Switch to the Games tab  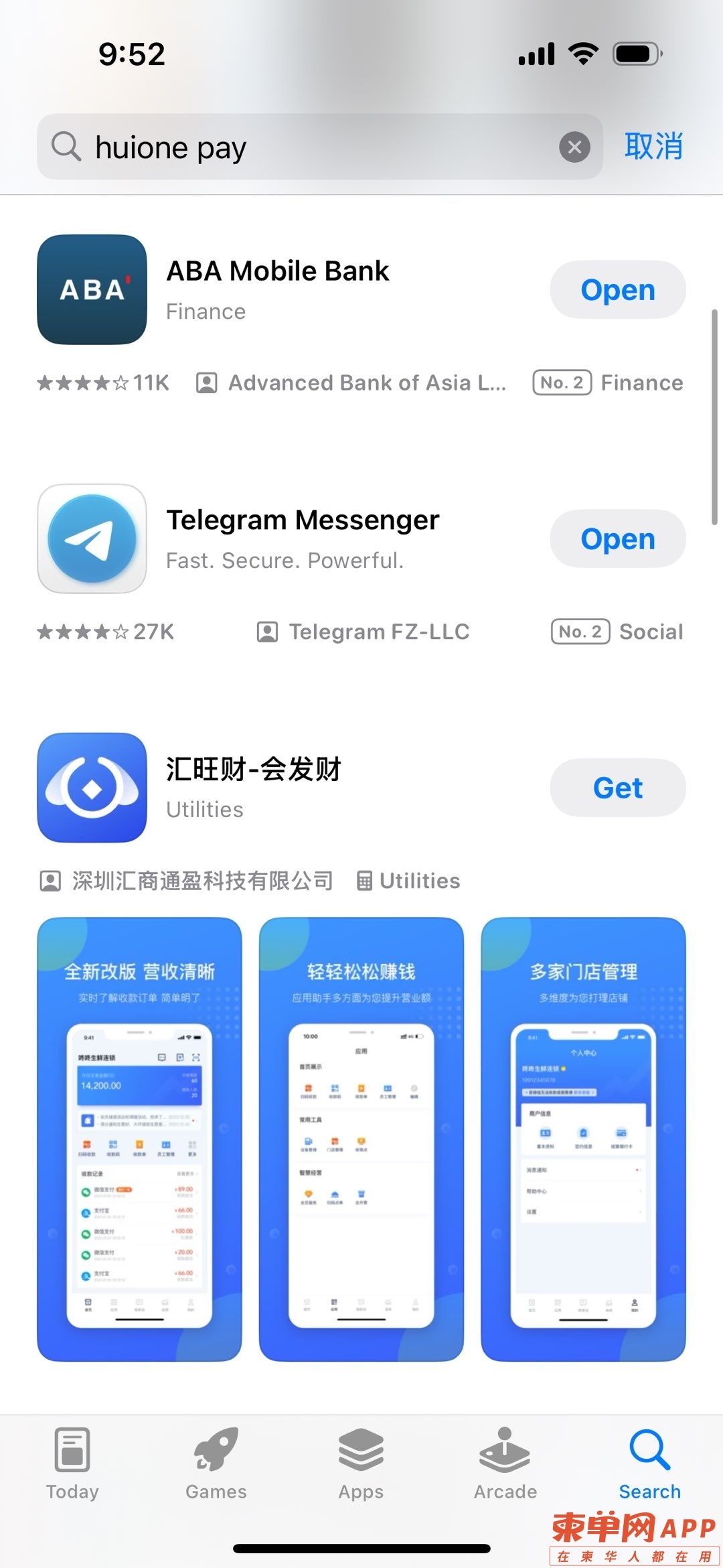pos(216,1465)
